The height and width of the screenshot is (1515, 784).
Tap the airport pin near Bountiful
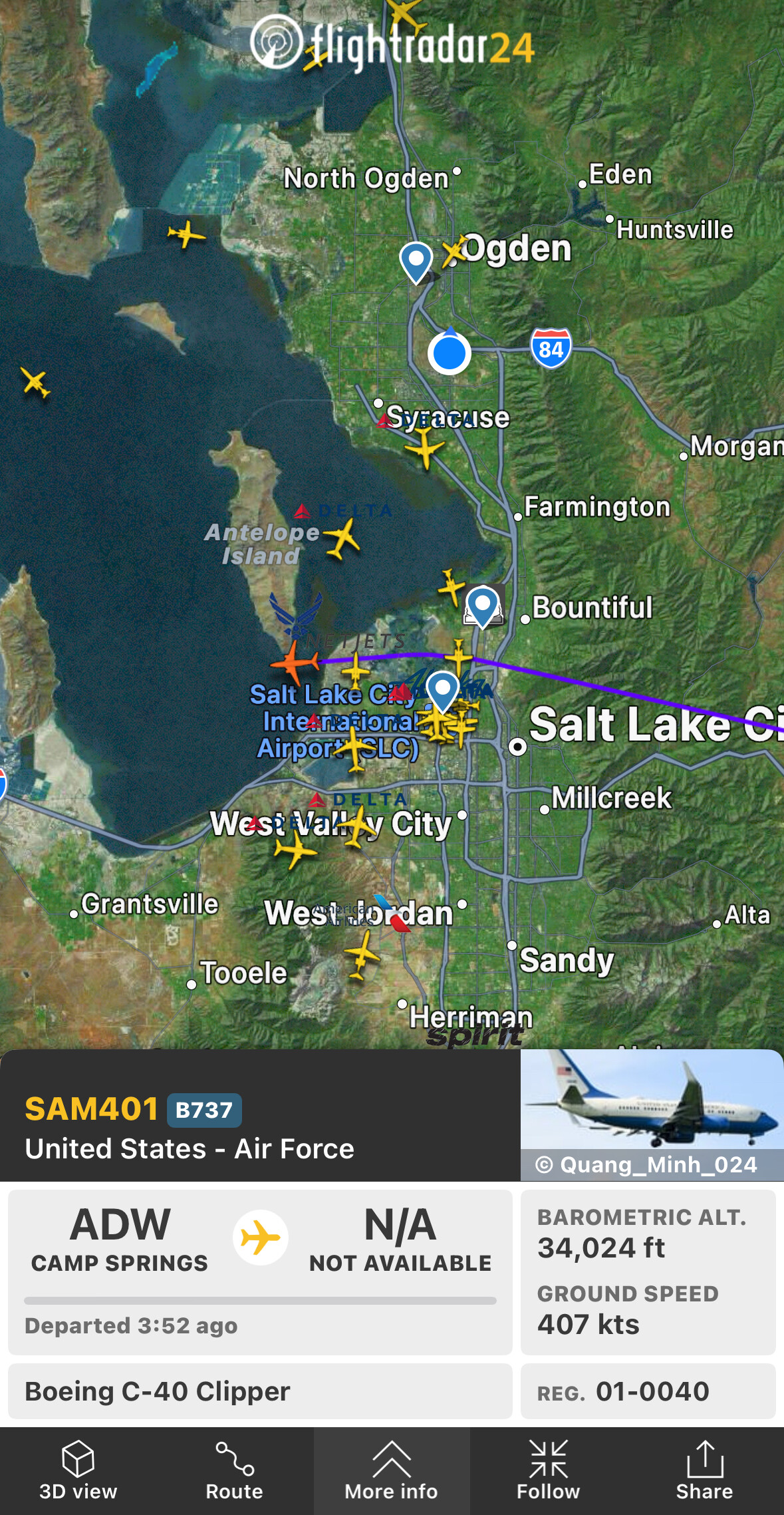pyautogui.click(x=483, y=605)
